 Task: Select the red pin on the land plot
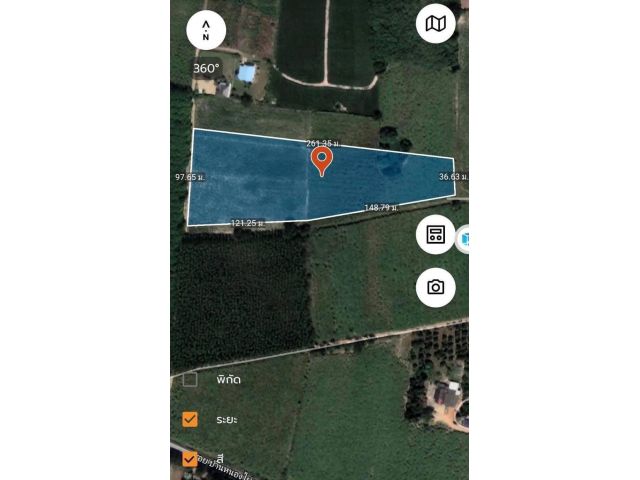tap(322, 159)
